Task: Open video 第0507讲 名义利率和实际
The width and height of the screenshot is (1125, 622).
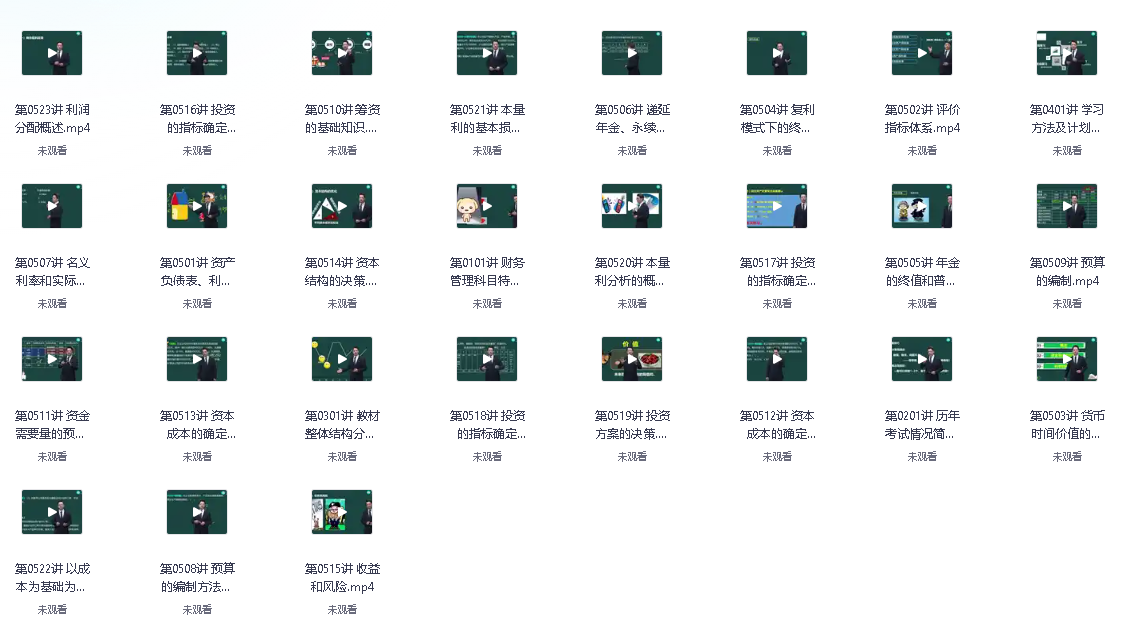Action: (x=52, y=206)
